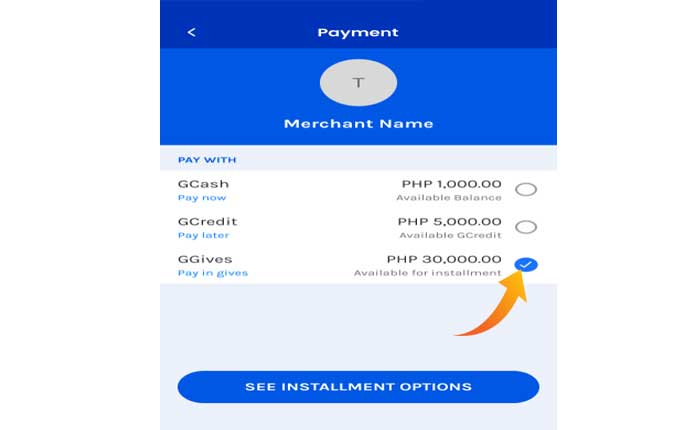
Task: Select GCash as the payment method
Action: click(525, 189)
